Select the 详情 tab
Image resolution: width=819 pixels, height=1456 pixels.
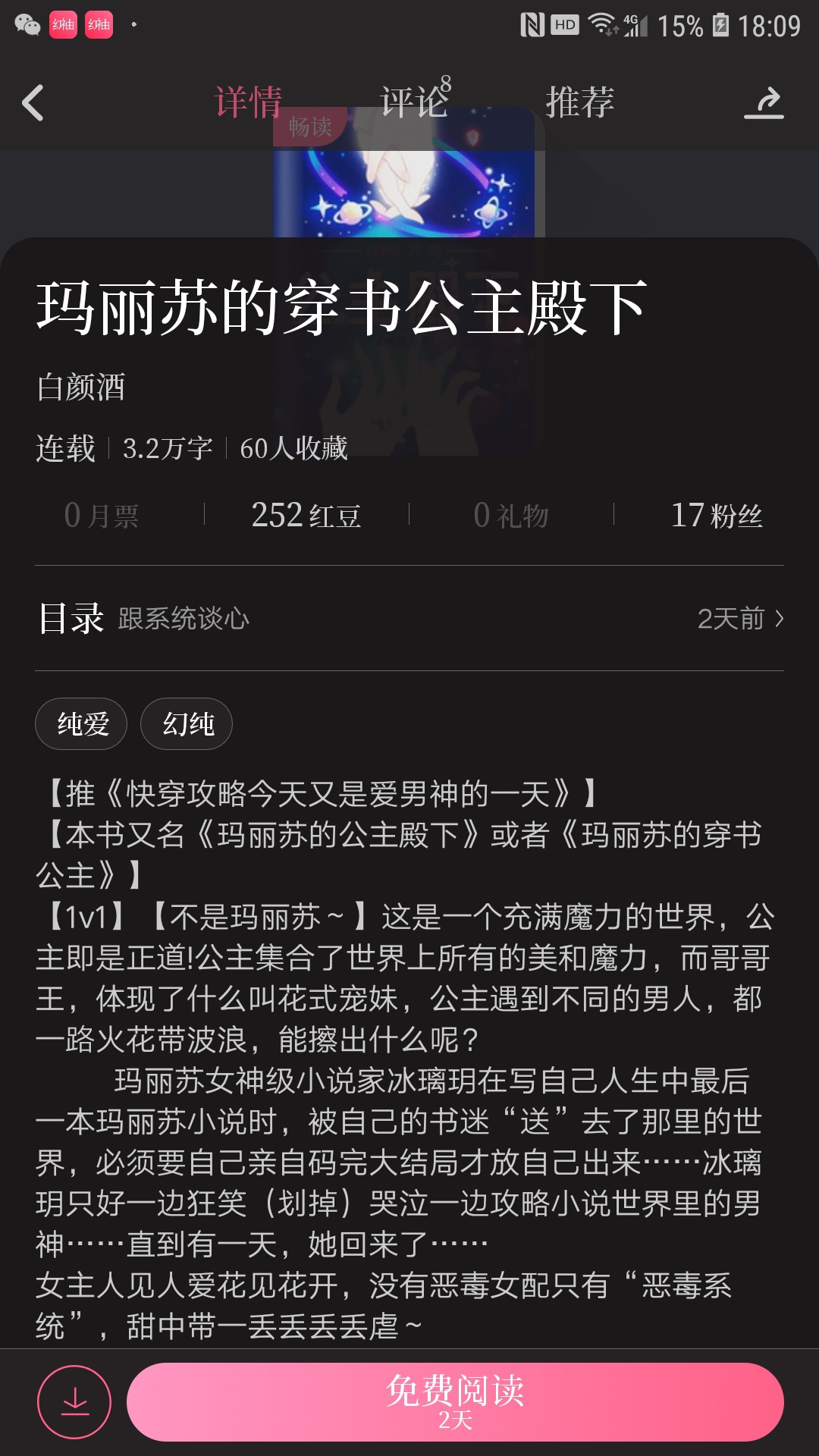248,102
